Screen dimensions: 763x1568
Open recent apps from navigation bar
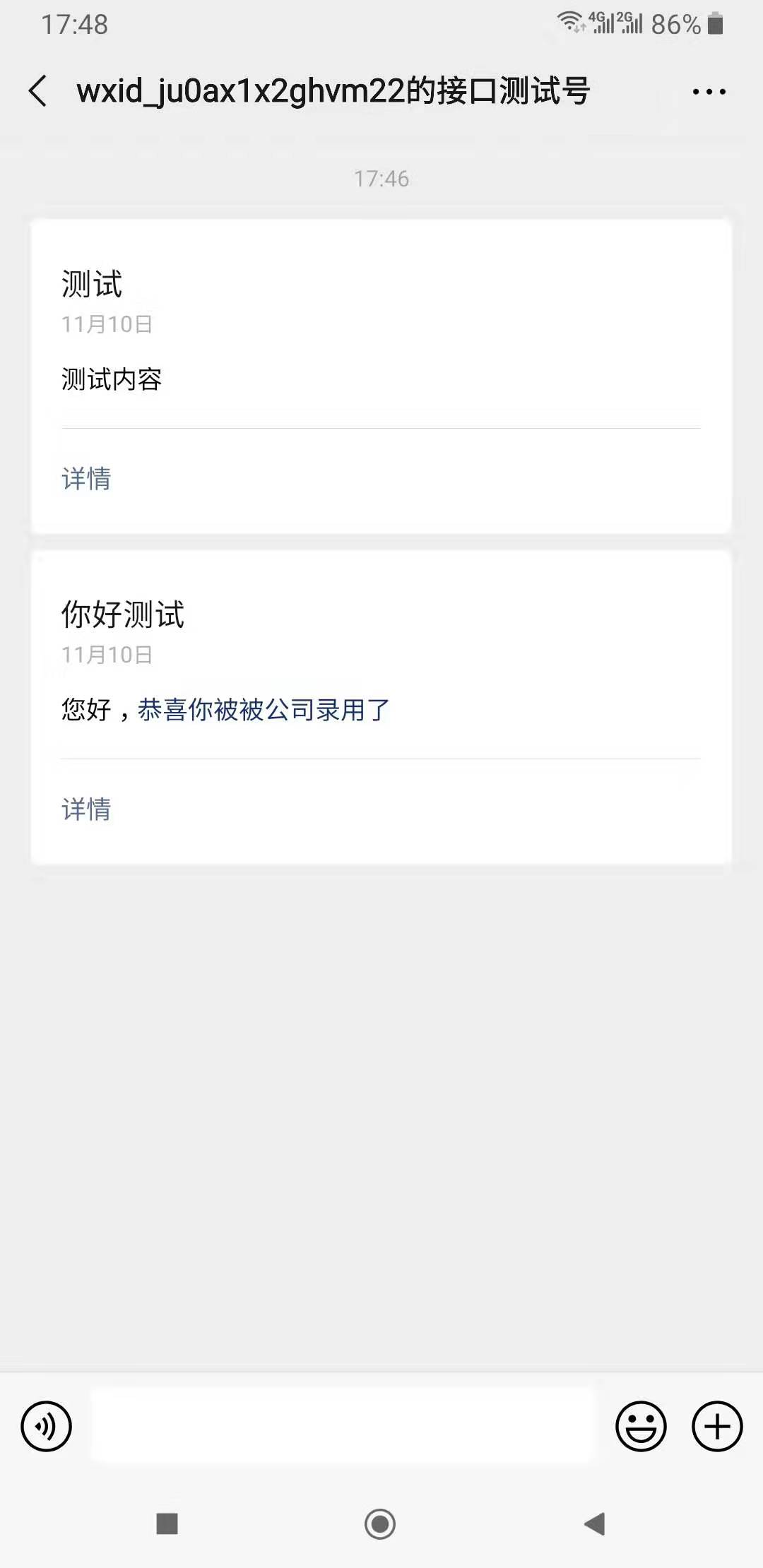point(167,1524)
